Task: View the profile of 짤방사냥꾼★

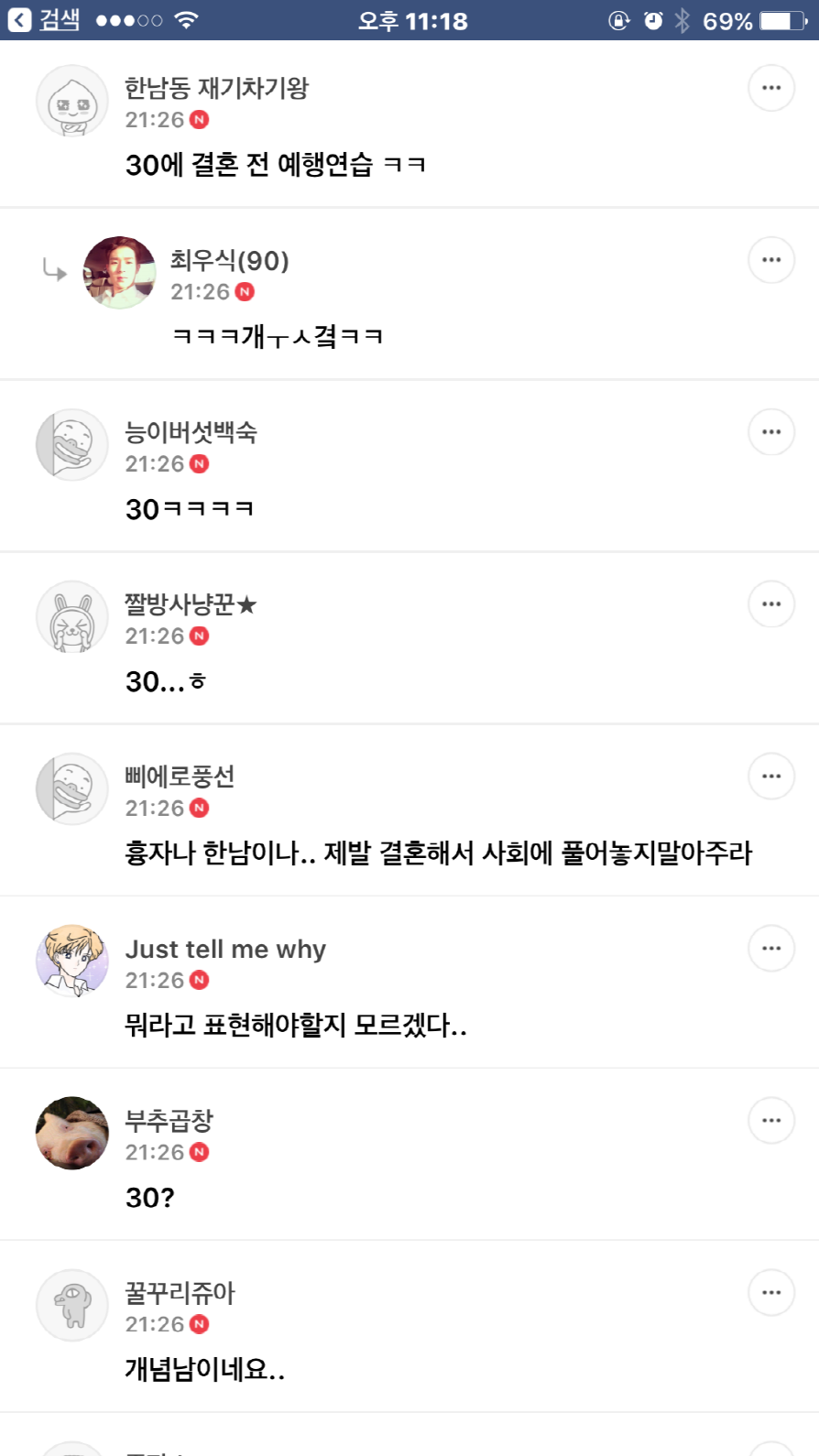Action: pos(72,617)
